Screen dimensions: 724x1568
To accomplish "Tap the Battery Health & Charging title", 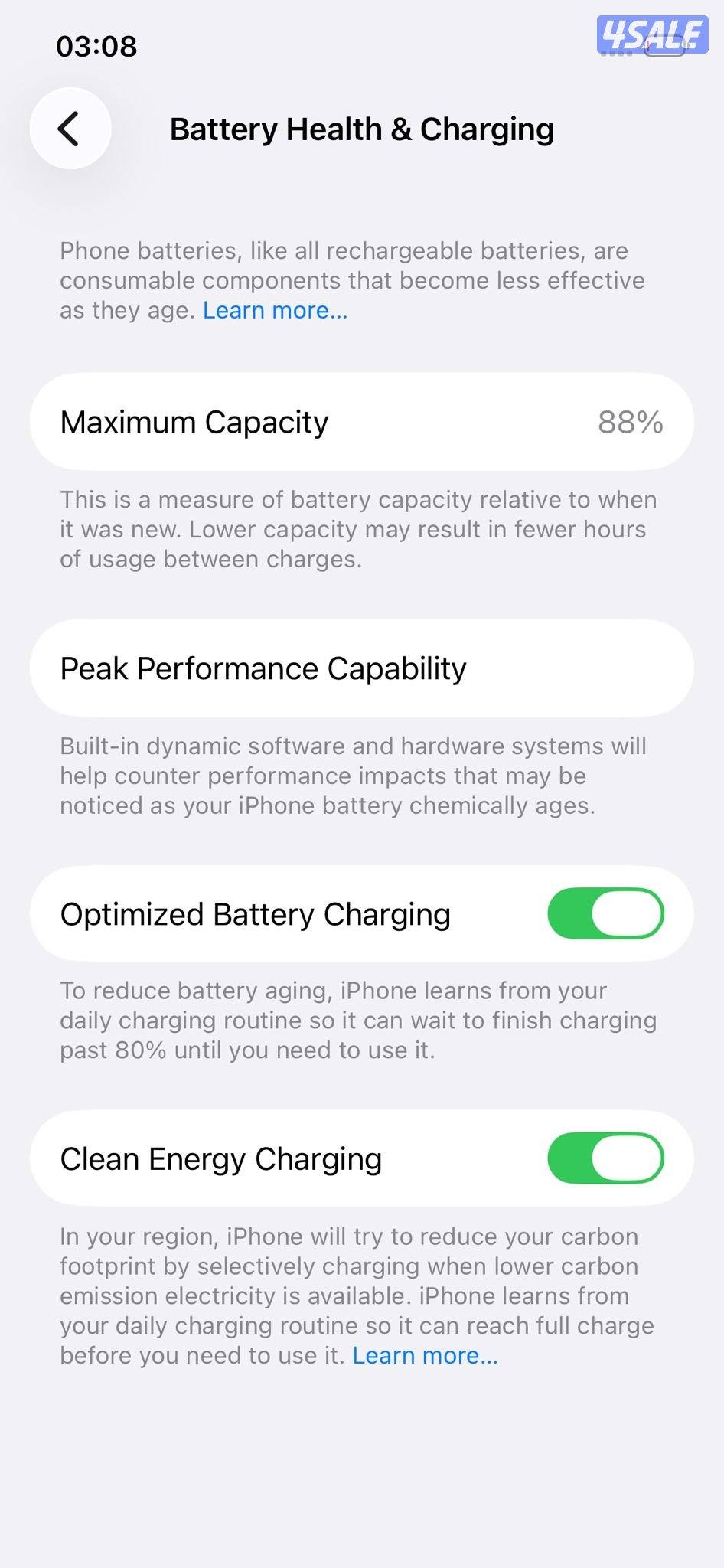I will point(362,129).
